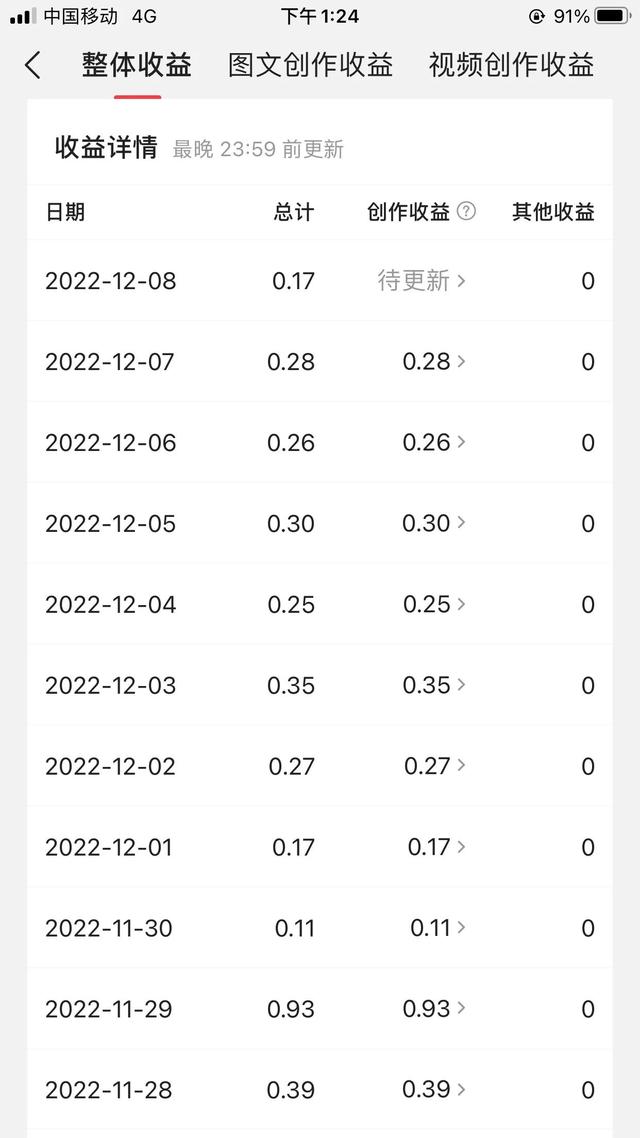View 创作收益 0.35 for 2022-12-03

(x=434, y=685)
